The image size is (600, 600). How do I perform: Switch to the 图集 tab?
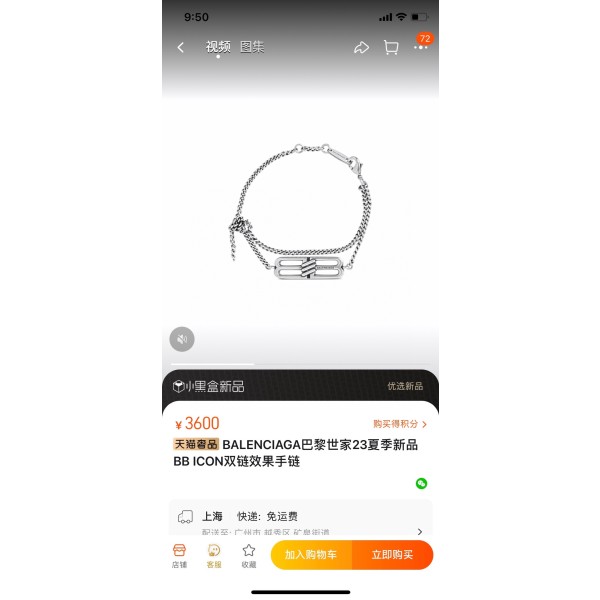point(252,47)
